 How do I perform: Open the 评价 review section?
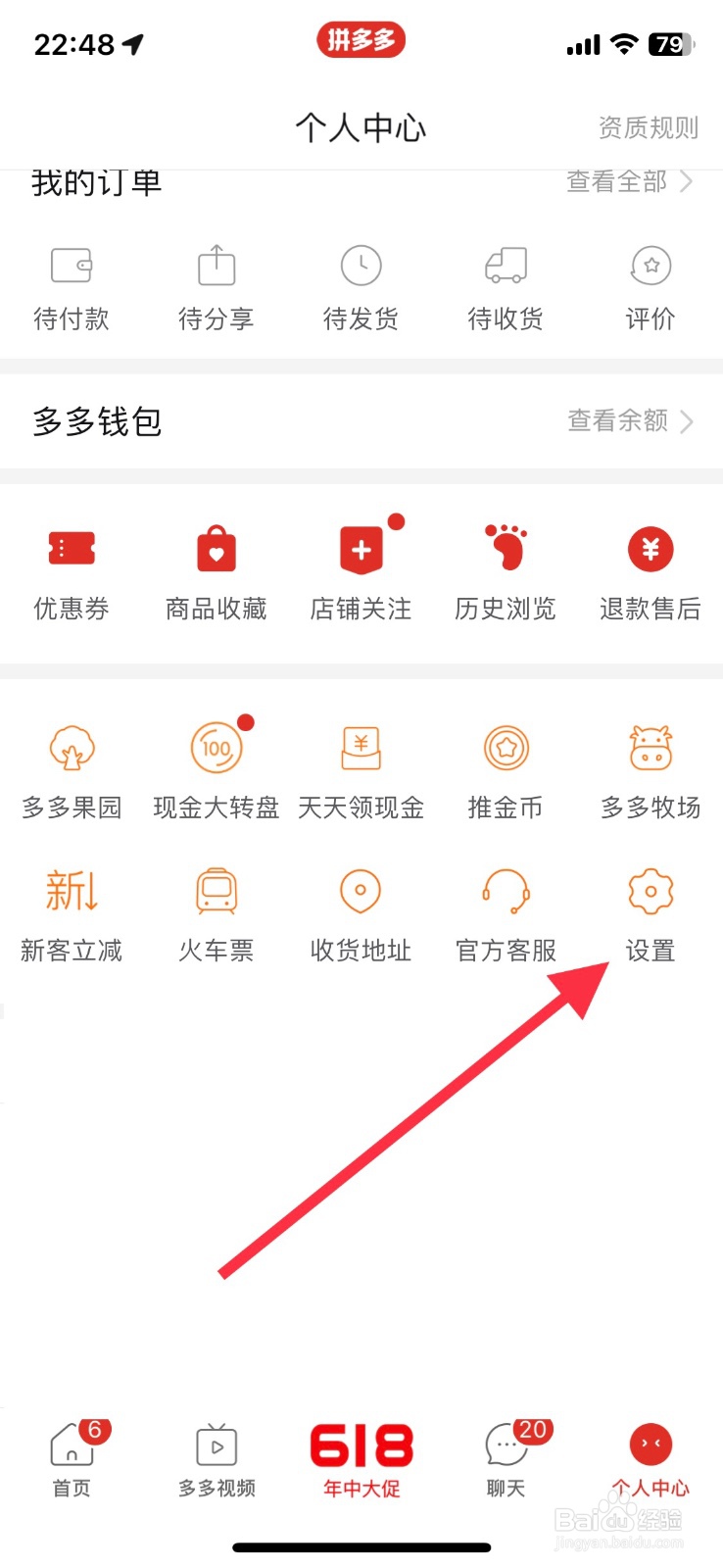coord(650,284)
